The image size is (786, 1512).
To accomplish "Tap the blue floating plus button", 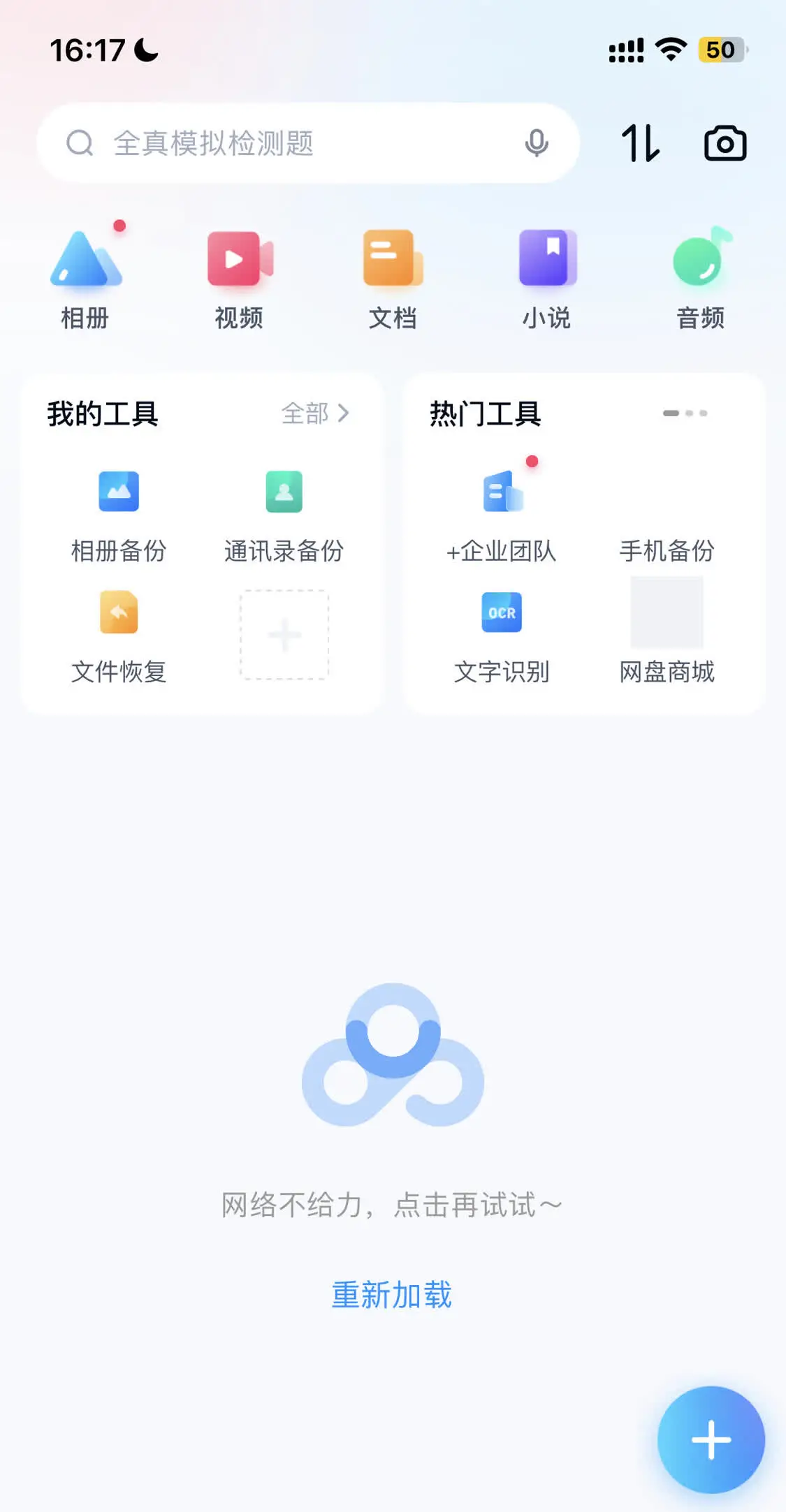I will pyautogui.click(x=711, y=1439).
